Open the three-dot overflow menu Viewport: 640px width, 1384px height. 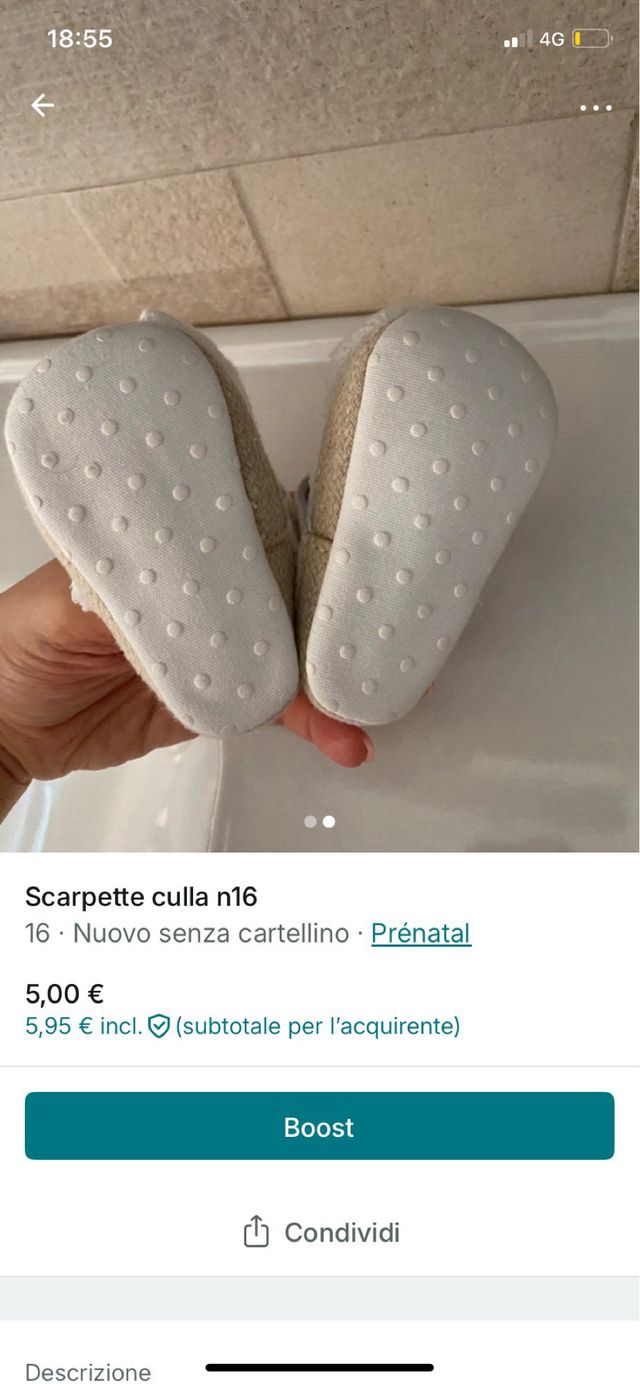click(x=595, y=108)
